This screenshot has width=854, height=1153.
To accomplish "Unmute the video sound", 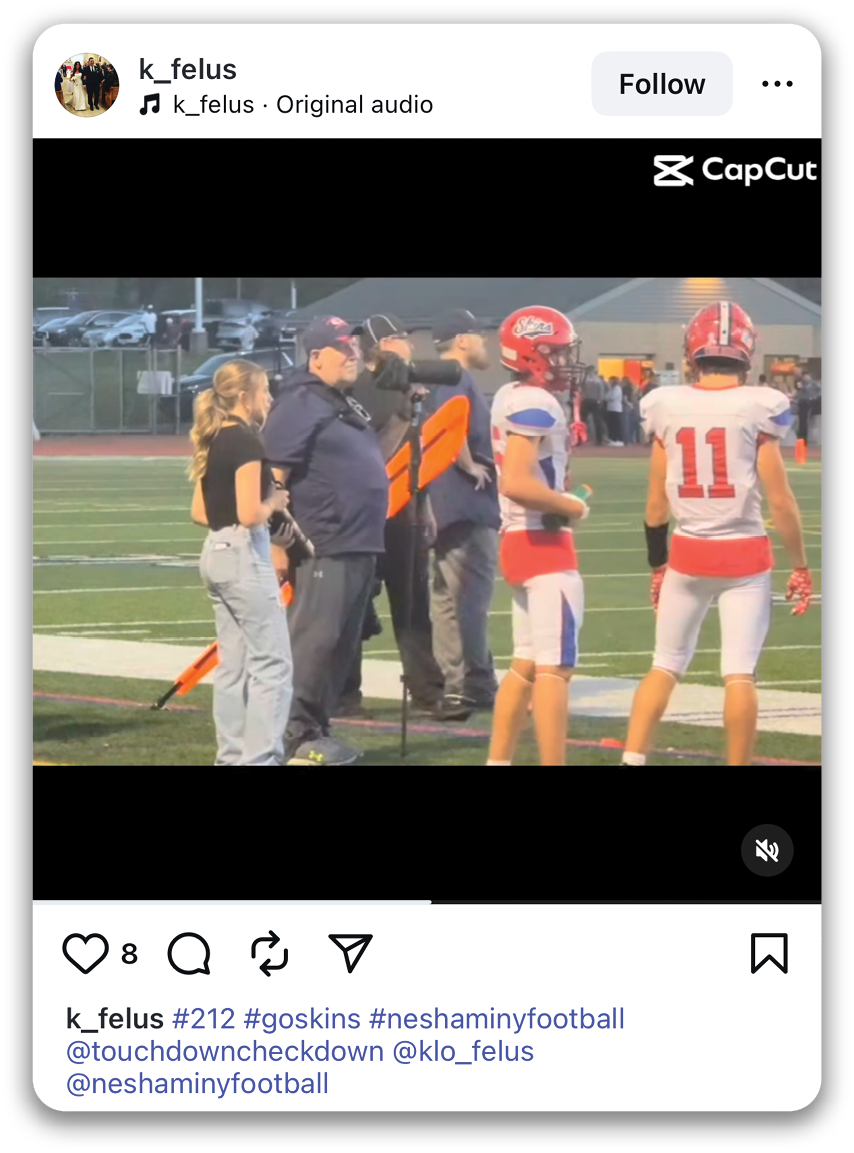I will pyautogui.click(x=767, y=850).
